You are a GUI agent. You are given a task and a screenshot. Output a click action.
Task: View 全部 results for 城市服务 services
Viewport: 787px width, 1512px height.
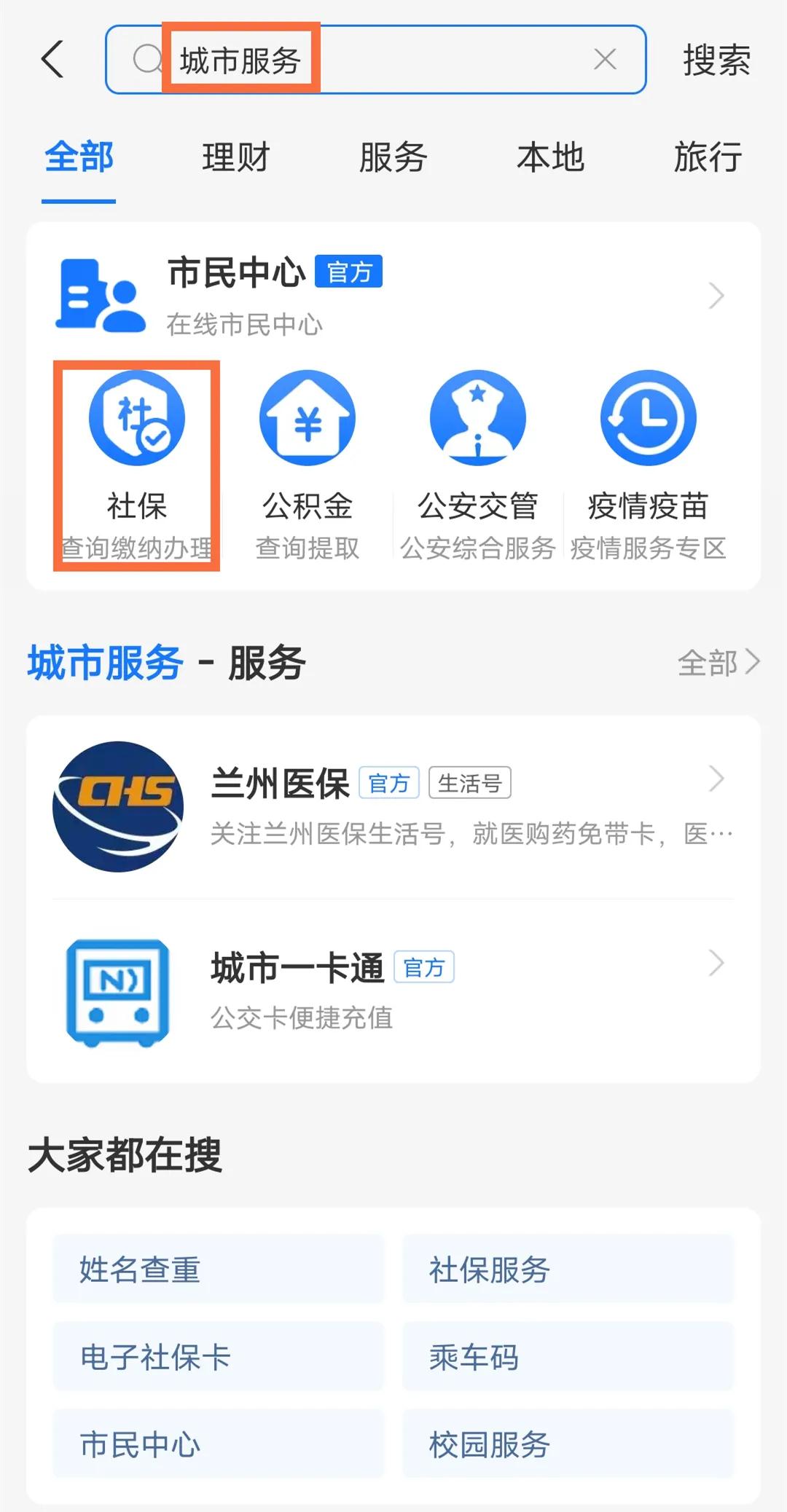pos(719,663)
